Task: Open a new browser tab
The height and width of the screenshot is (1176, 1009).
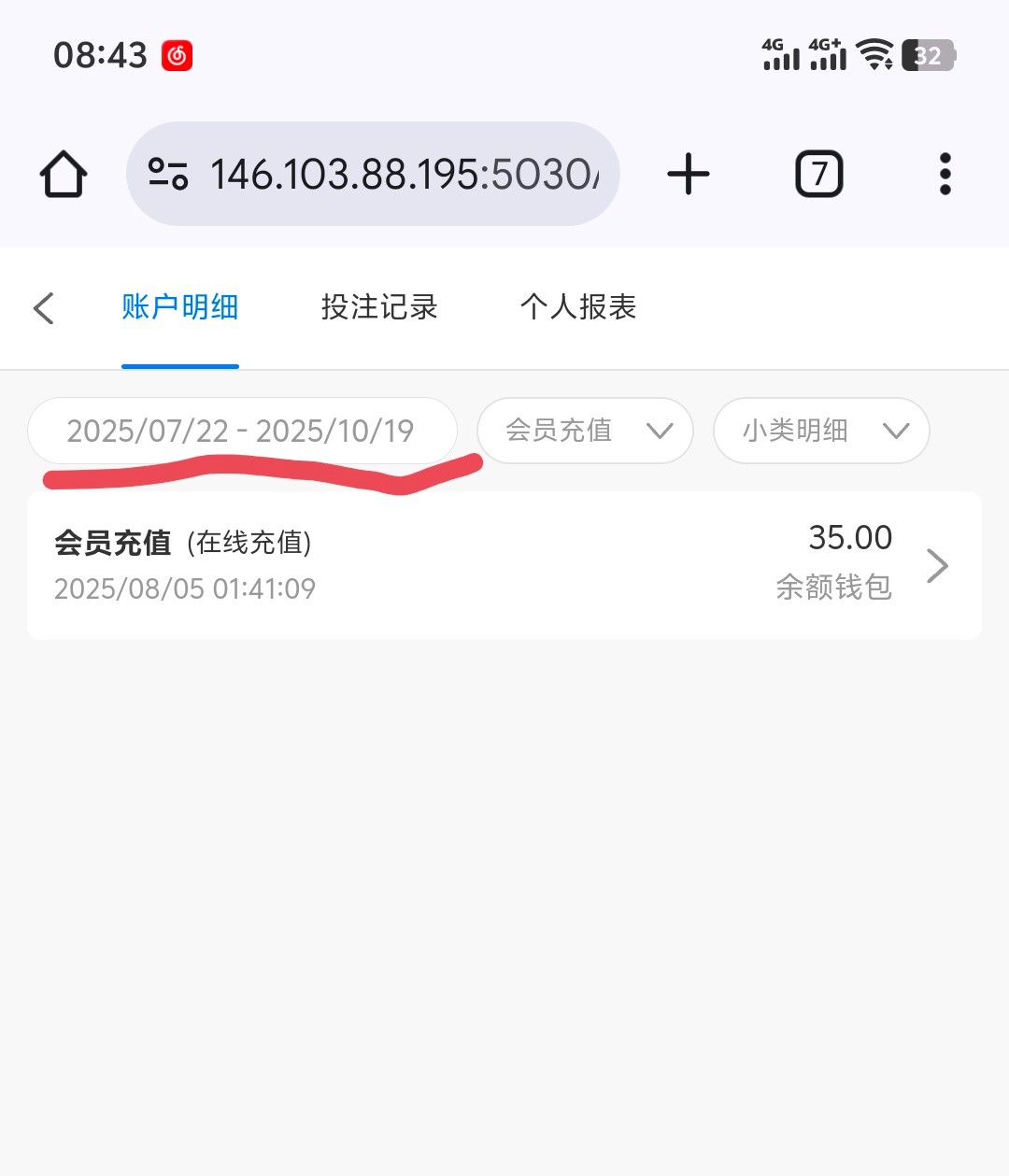Action: [689, 174]
